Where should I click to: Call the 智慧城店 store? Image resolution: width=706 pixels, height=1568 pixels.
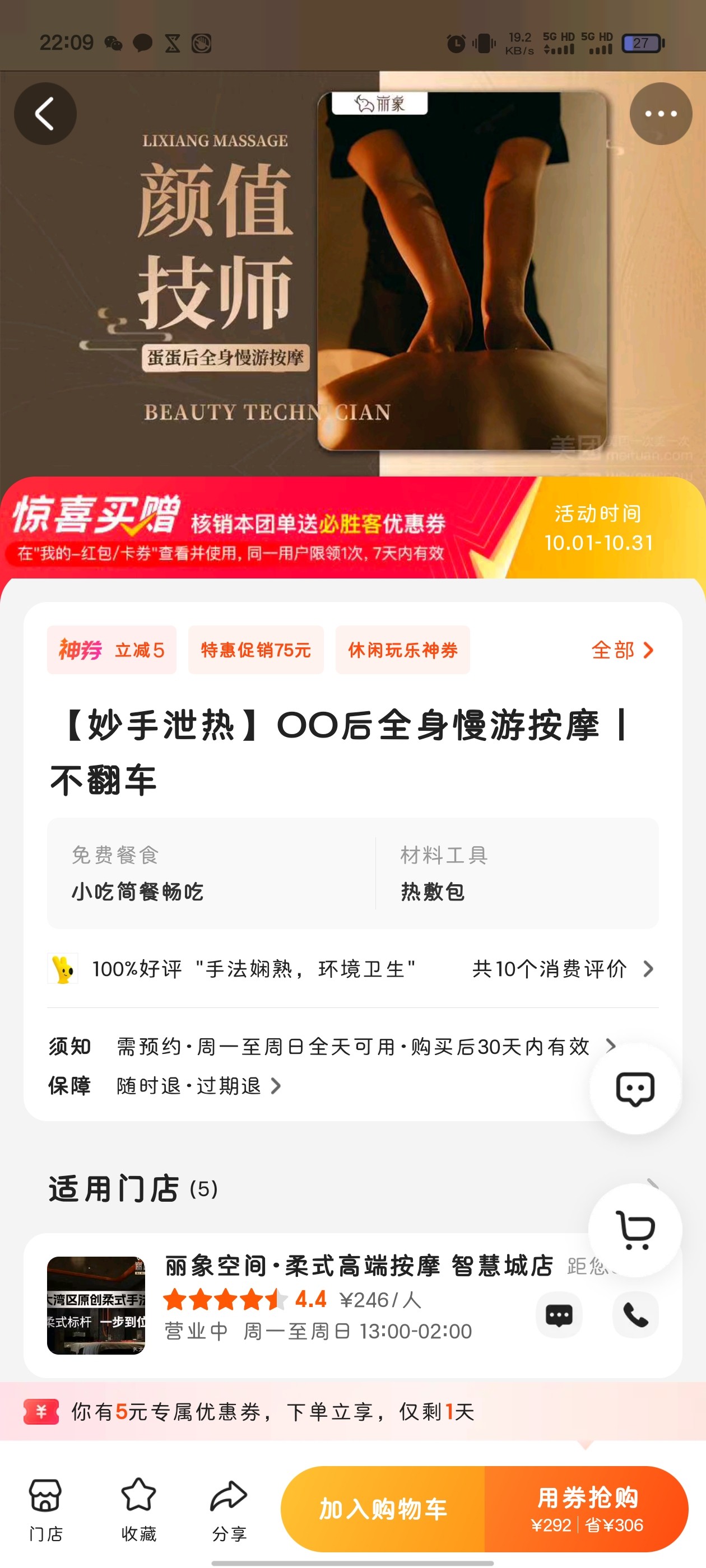(635, 1315)
